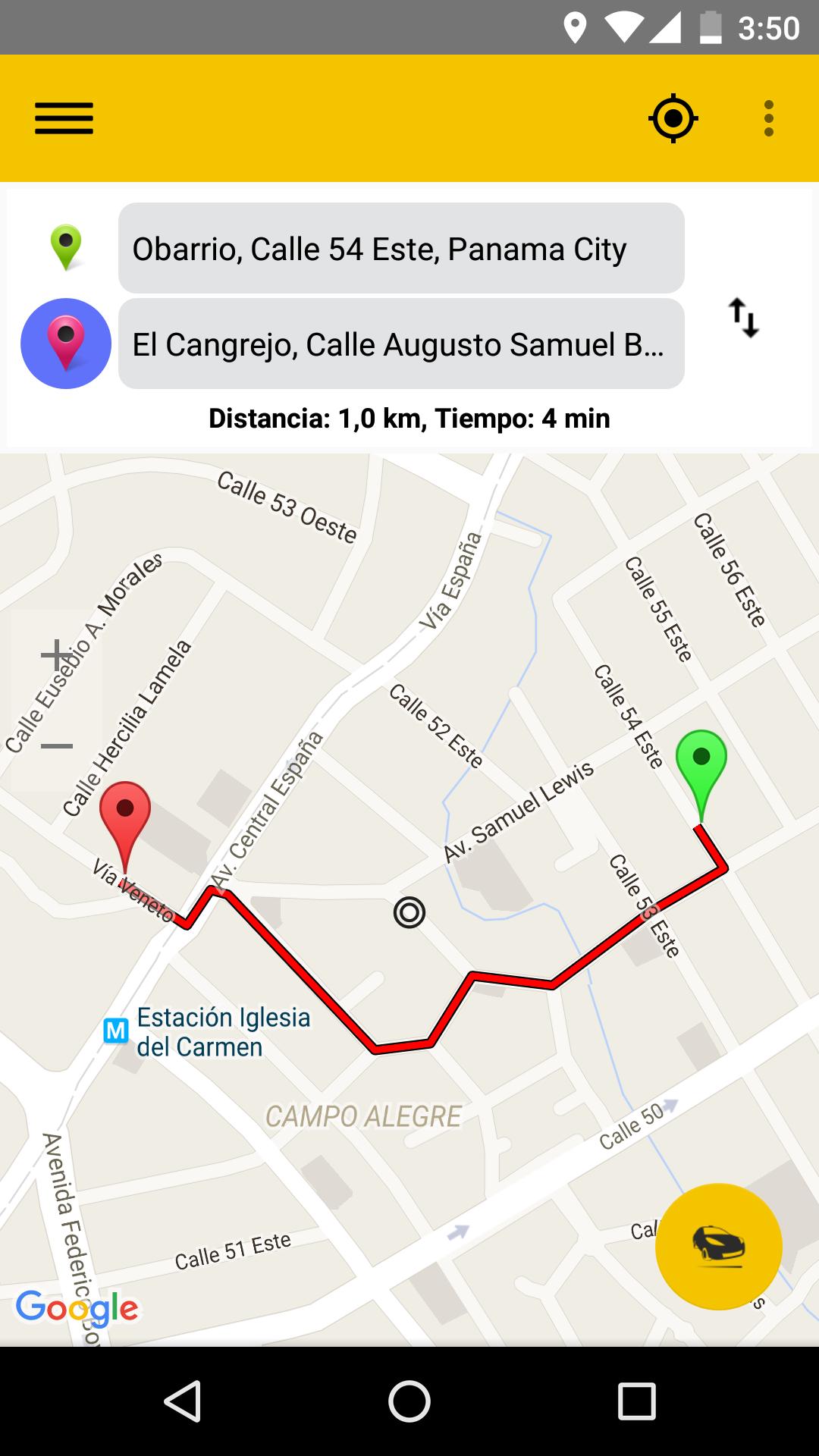
Task: Tap the green origin pin marker icon
Action: tap(66, 248)
